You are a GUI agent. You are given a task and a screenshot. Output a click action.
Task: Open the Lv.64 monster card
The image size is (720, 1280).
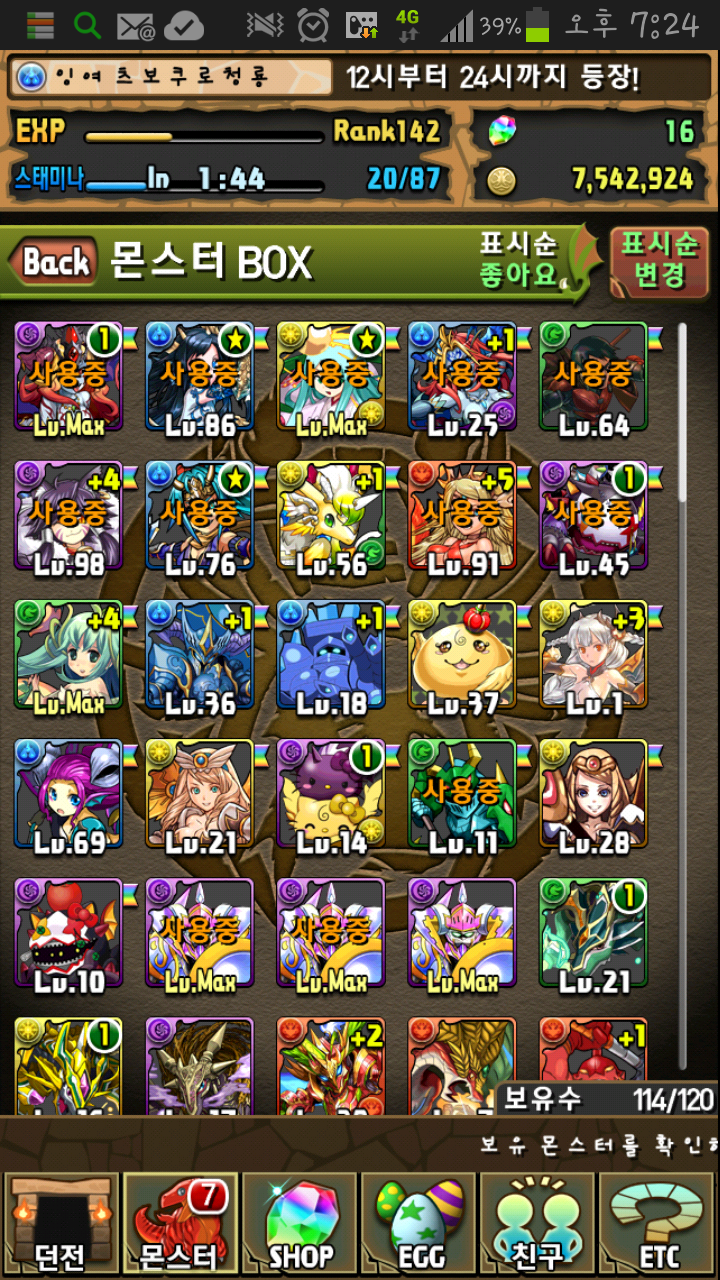tap(593, 378)
